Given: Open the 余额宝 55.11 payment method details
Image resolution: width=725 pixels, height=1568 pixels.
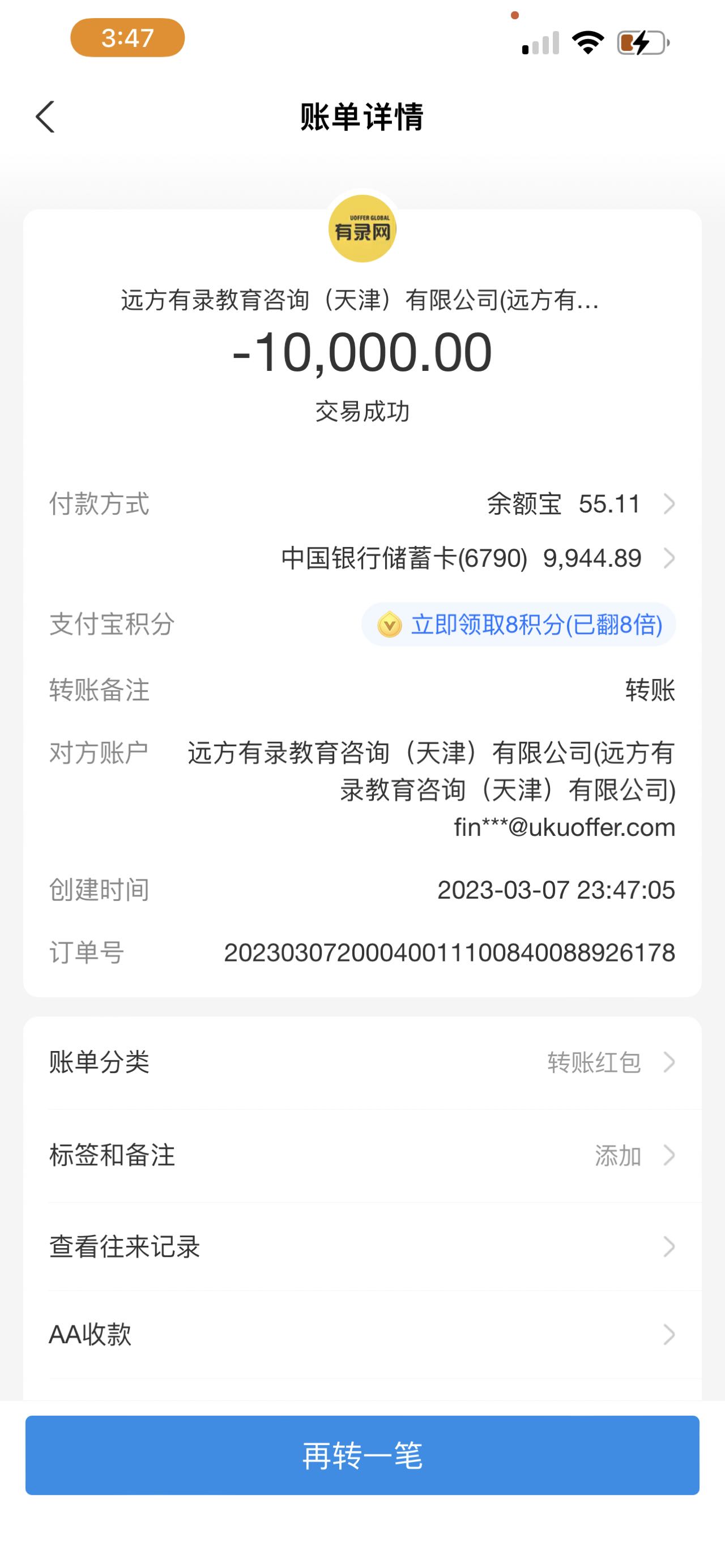Looking at the screenshot, I should click(x=580, y=504).
